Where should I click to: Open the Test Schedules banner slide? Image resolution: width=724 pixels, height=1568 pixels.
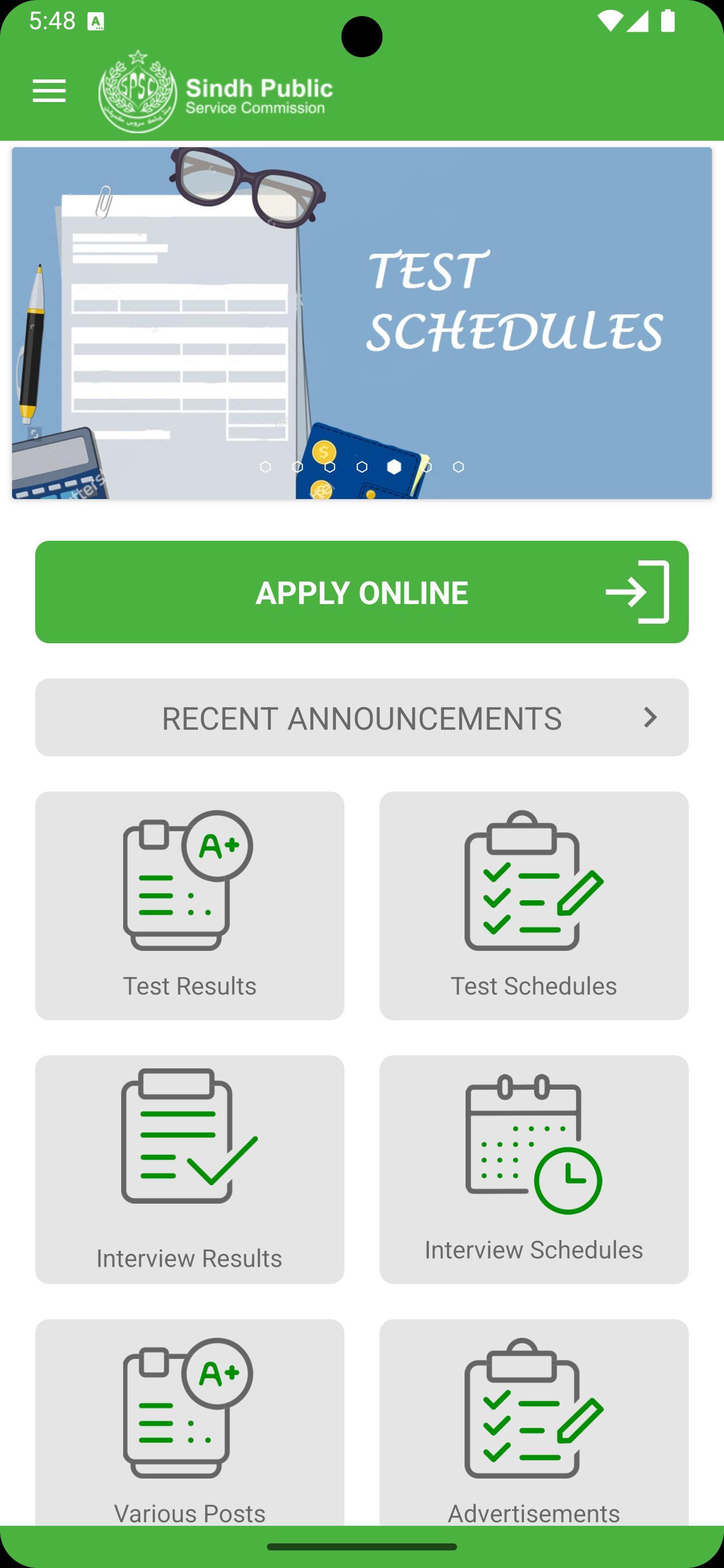pyautogui.click(x=361, y=323)
